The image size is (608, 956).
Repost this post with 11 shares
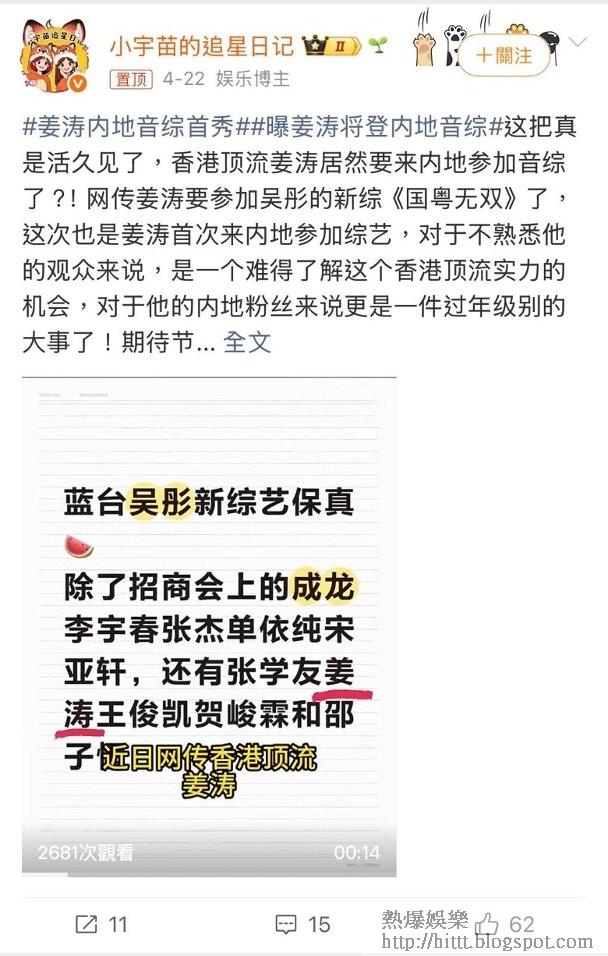(101, 924)
